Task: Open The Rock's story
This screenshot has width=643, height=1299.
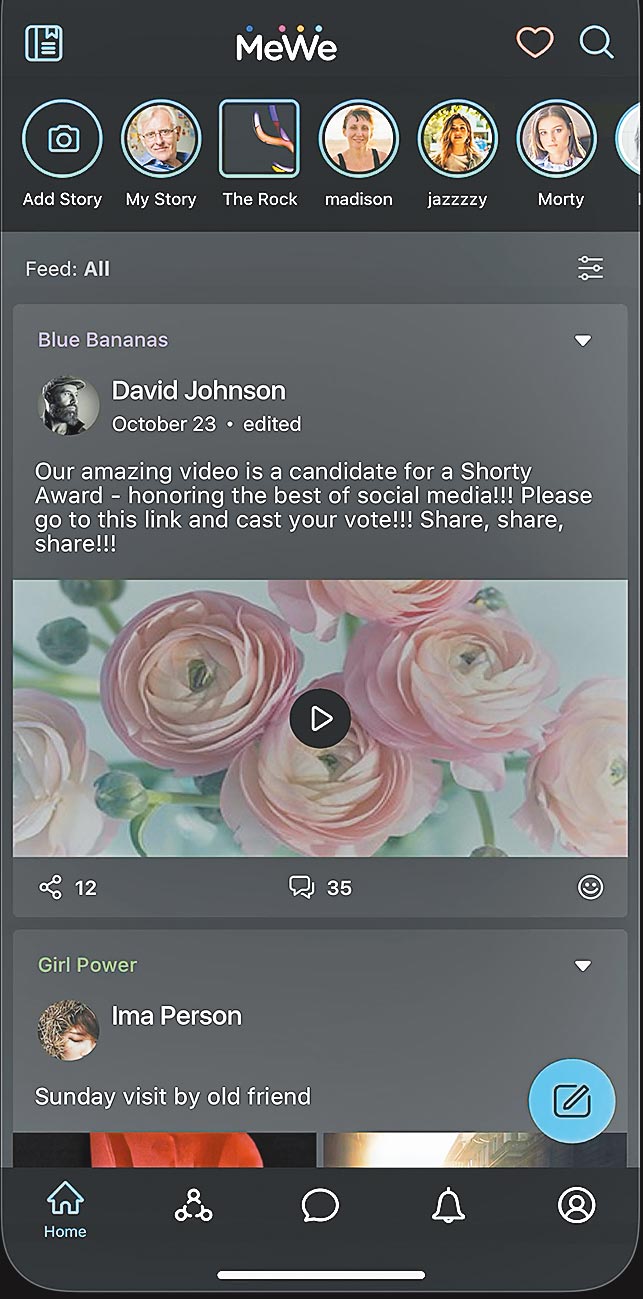Action: pyautogui.click(x=259, y=140)
